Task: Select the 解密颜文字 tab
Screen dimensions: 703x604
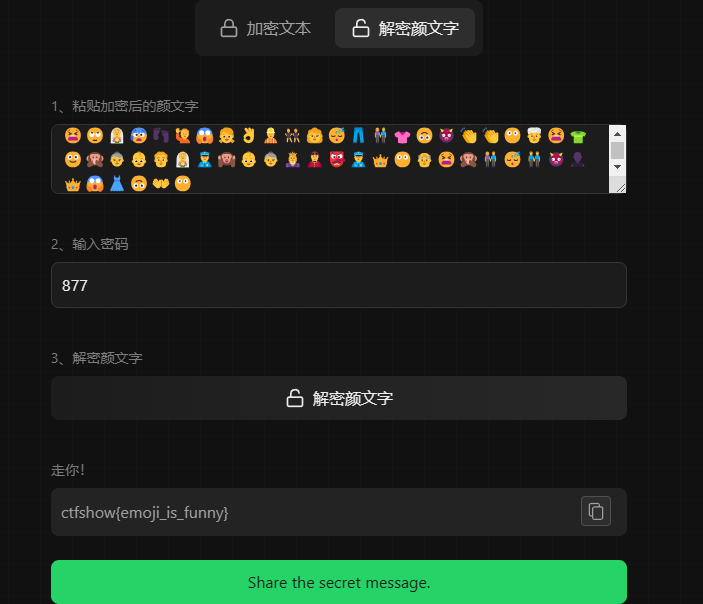Action: [x=404, y=28]
